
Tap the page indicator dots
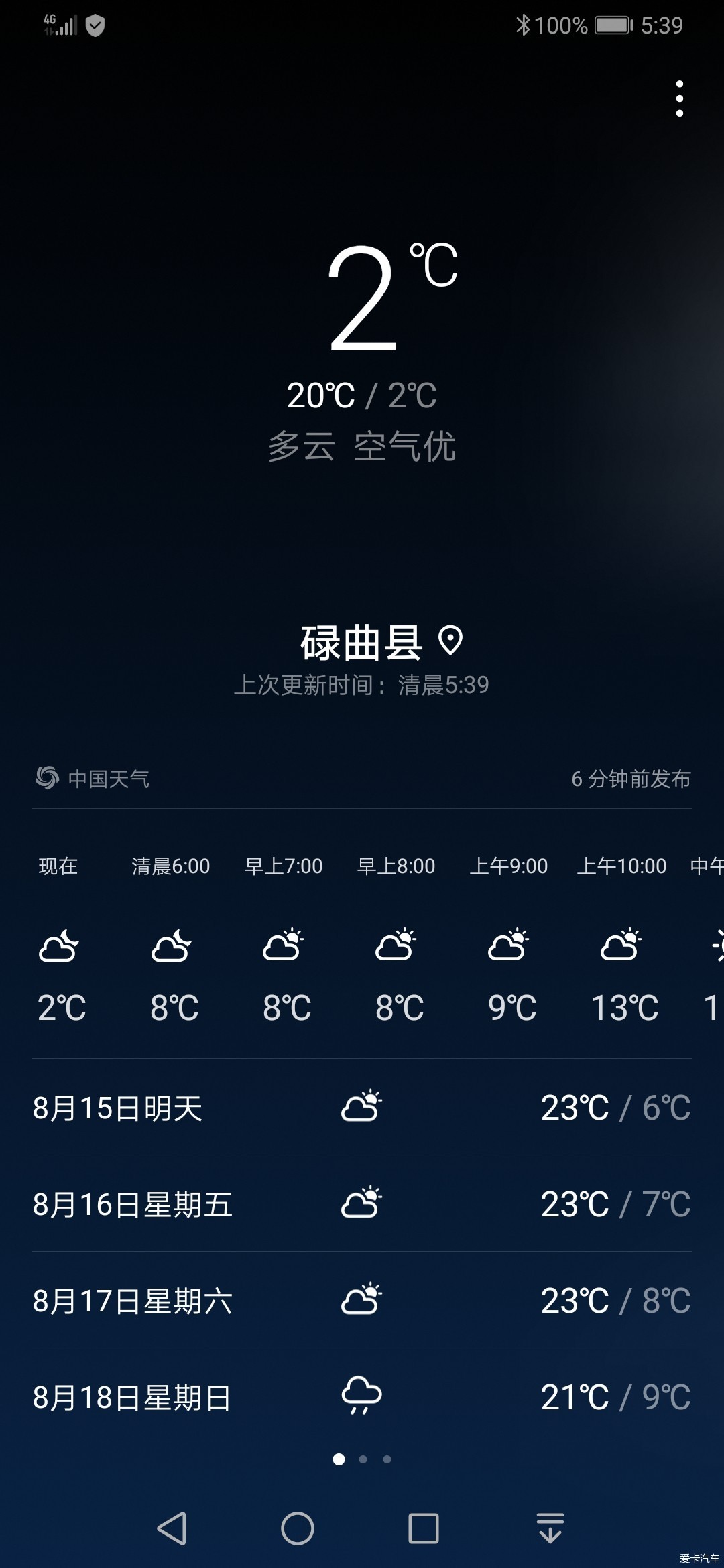(x=362, y=1459)
